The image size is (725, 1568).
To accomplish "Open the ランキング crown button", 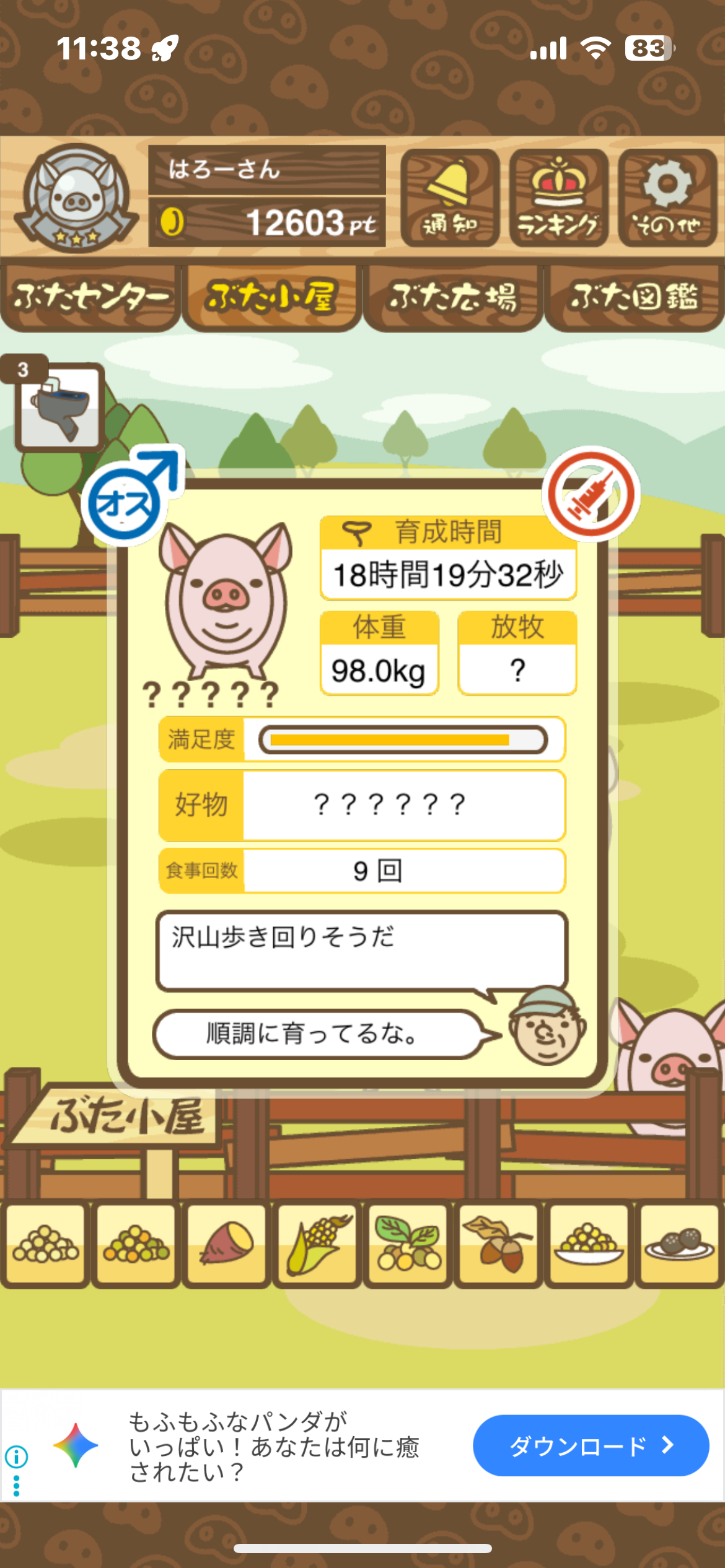I will (x=558, y=198).
